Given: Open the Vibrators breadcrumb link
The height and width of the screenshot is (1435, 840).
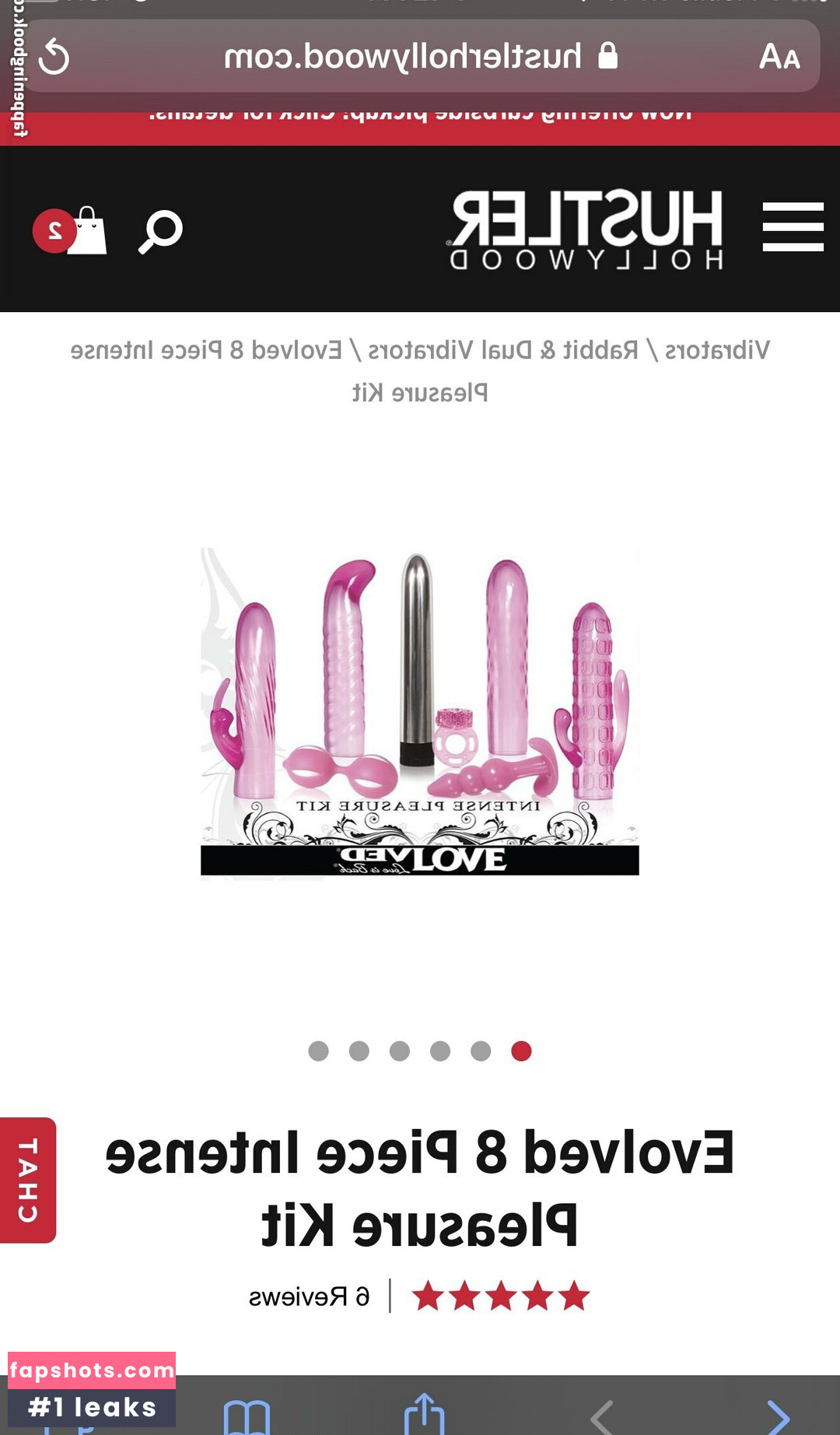Looking at the screenshot, I should coord(717,350).
